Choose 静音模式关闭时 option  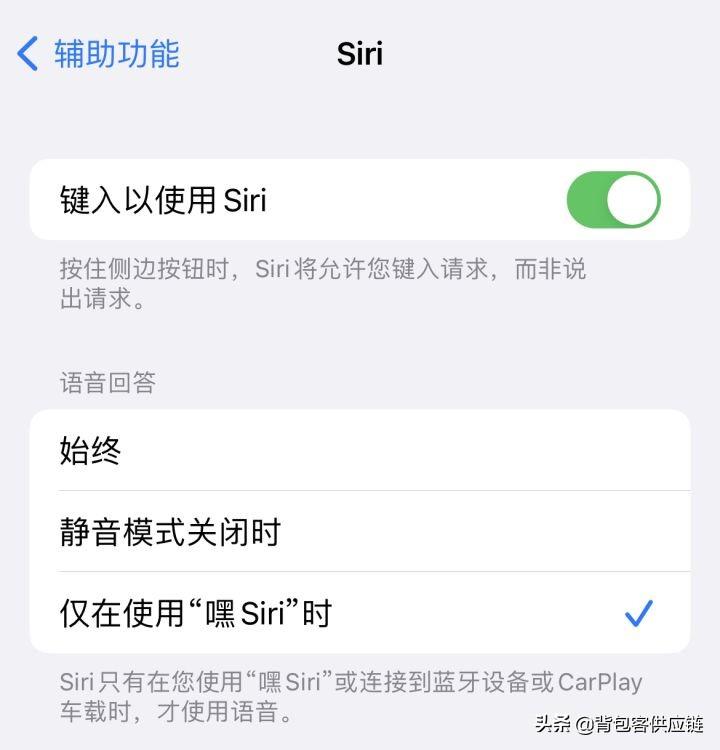pos(360,532)
